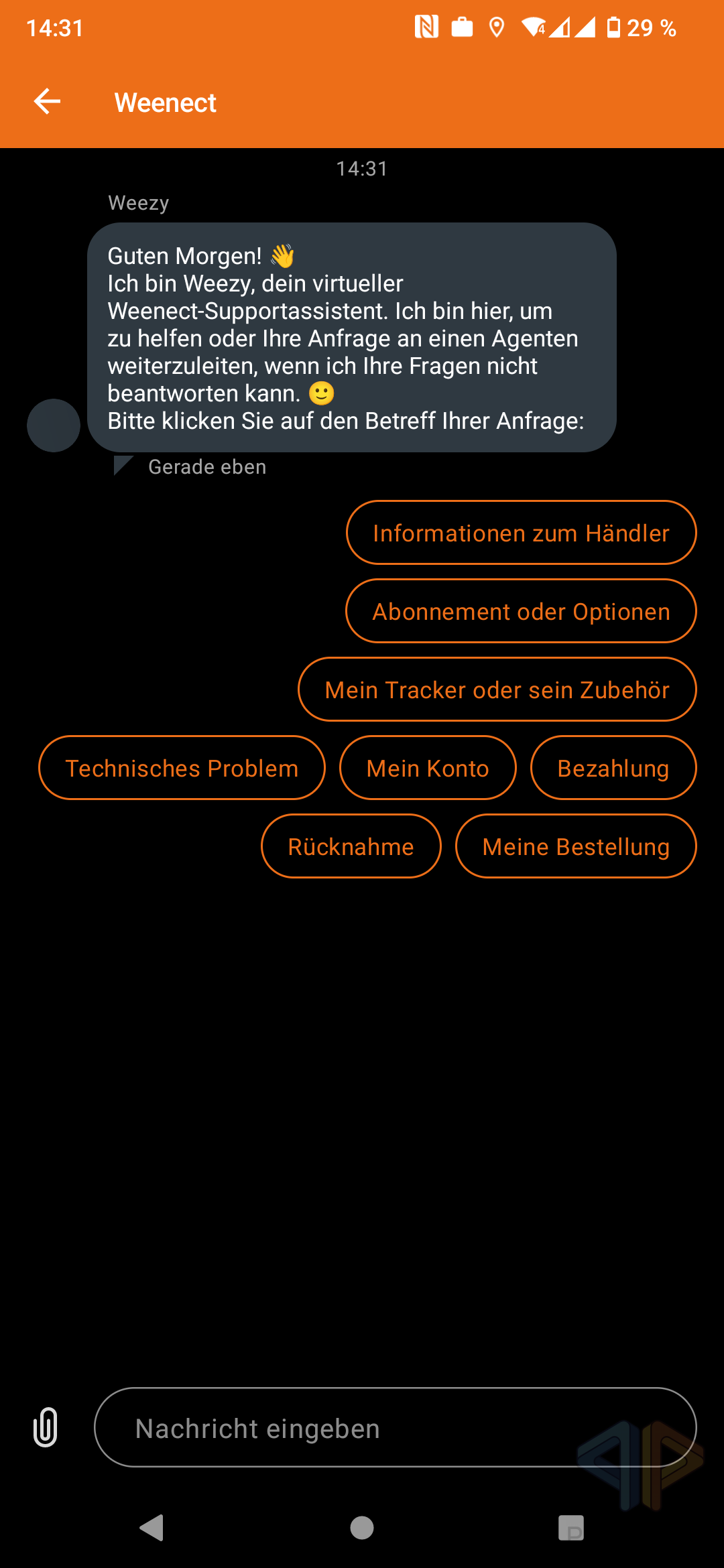724x1568 pixels.
Task: Tap the system home button
Action: (362, 1528)
